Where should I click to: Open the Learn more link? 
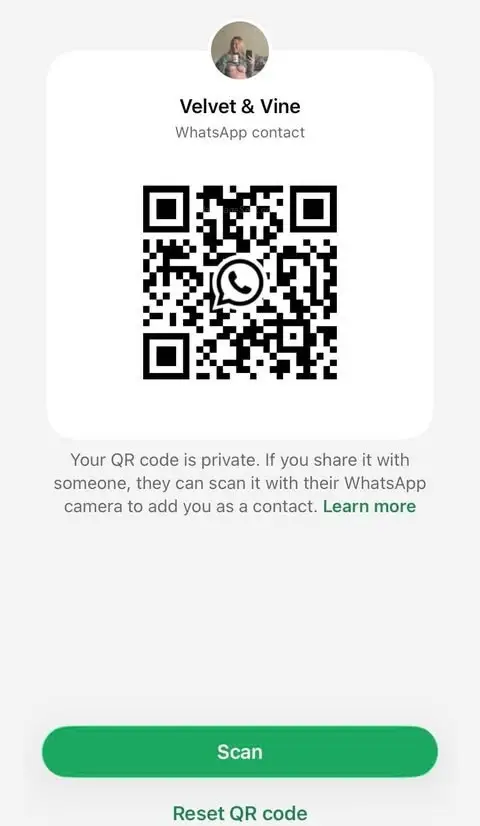(369, 506)
